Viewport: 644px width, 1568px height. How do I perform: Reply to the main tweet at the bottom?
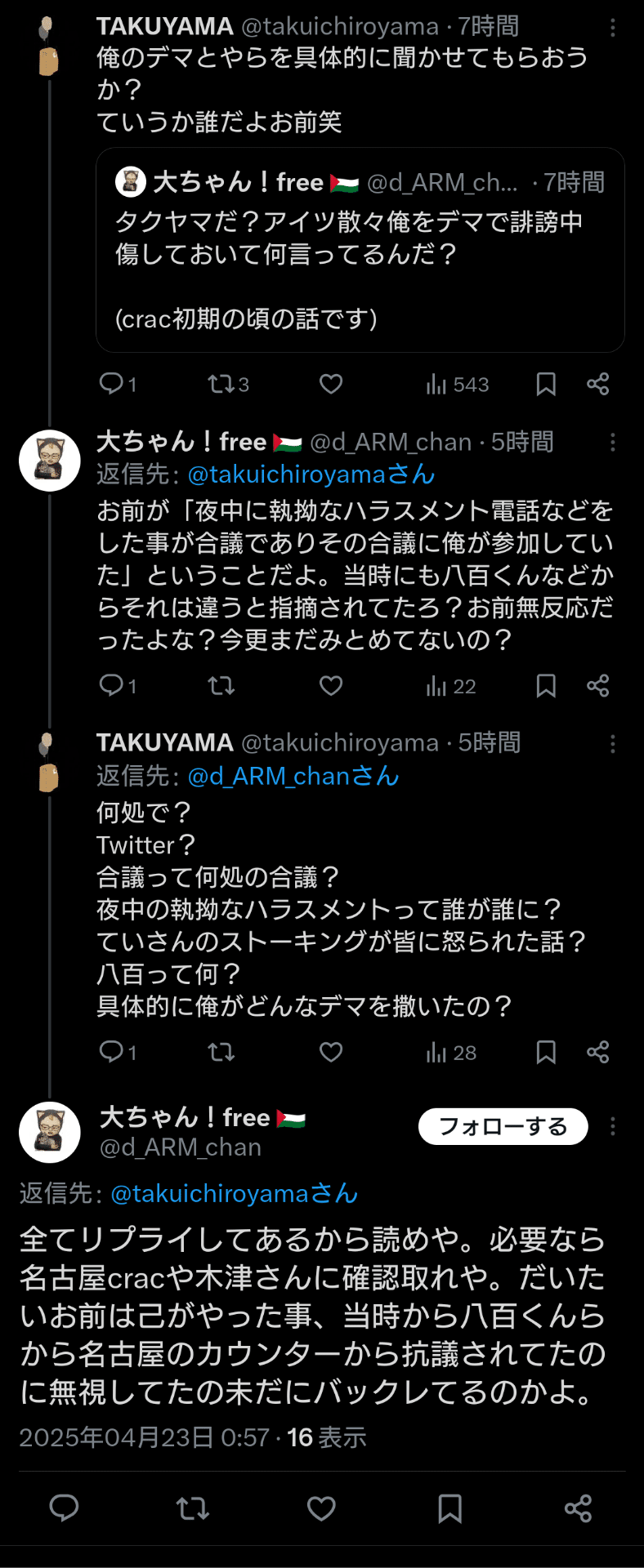(x=65, y=1508)
